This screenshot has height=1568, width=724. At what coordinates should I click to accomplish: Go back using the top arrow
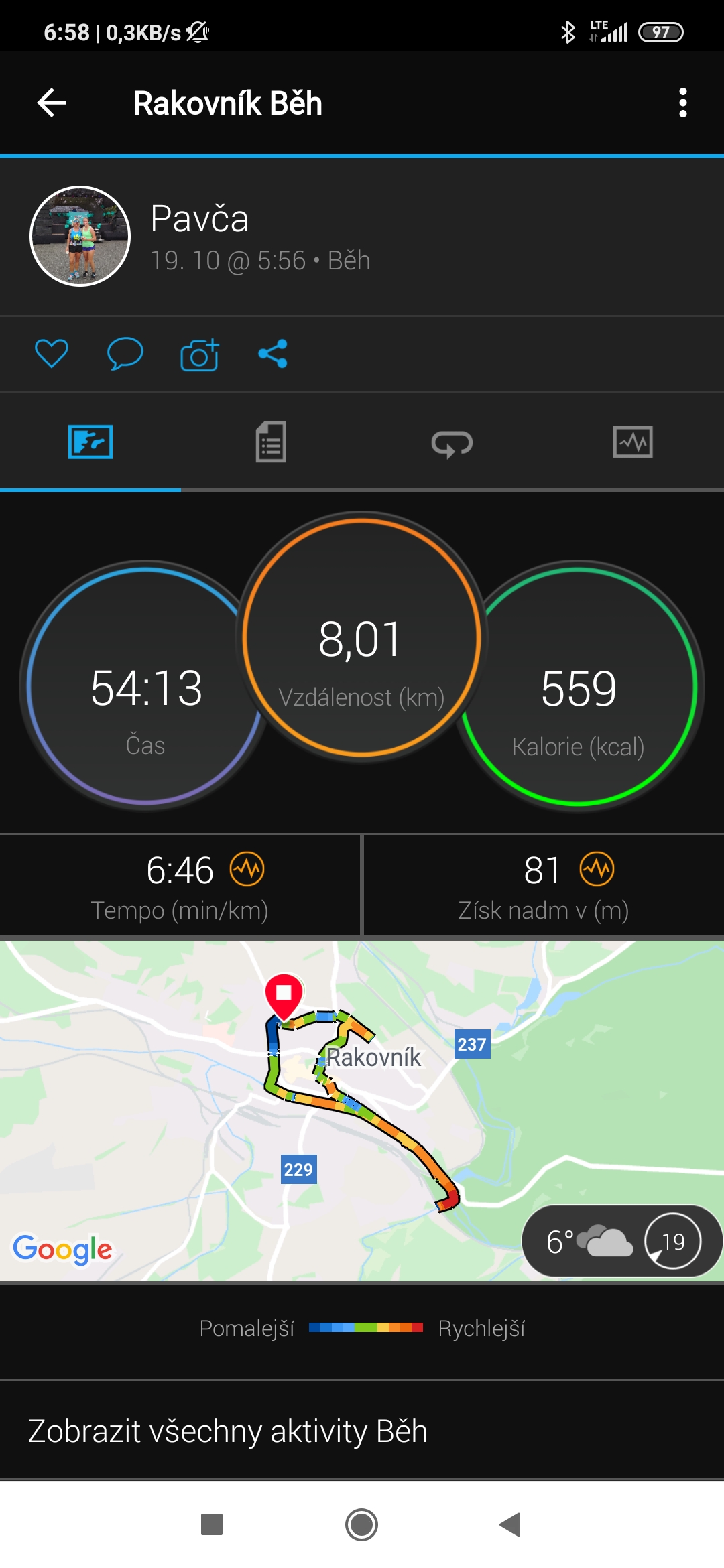click(52, 103)
